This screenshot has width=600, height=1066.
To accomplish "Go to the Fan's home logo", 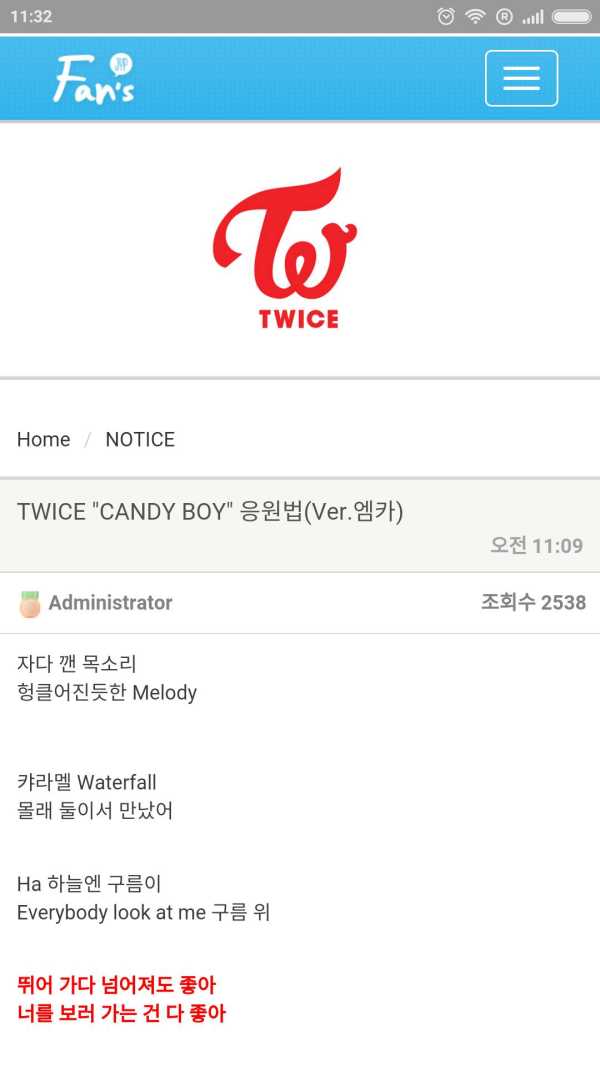I will [x=94, y=79].
